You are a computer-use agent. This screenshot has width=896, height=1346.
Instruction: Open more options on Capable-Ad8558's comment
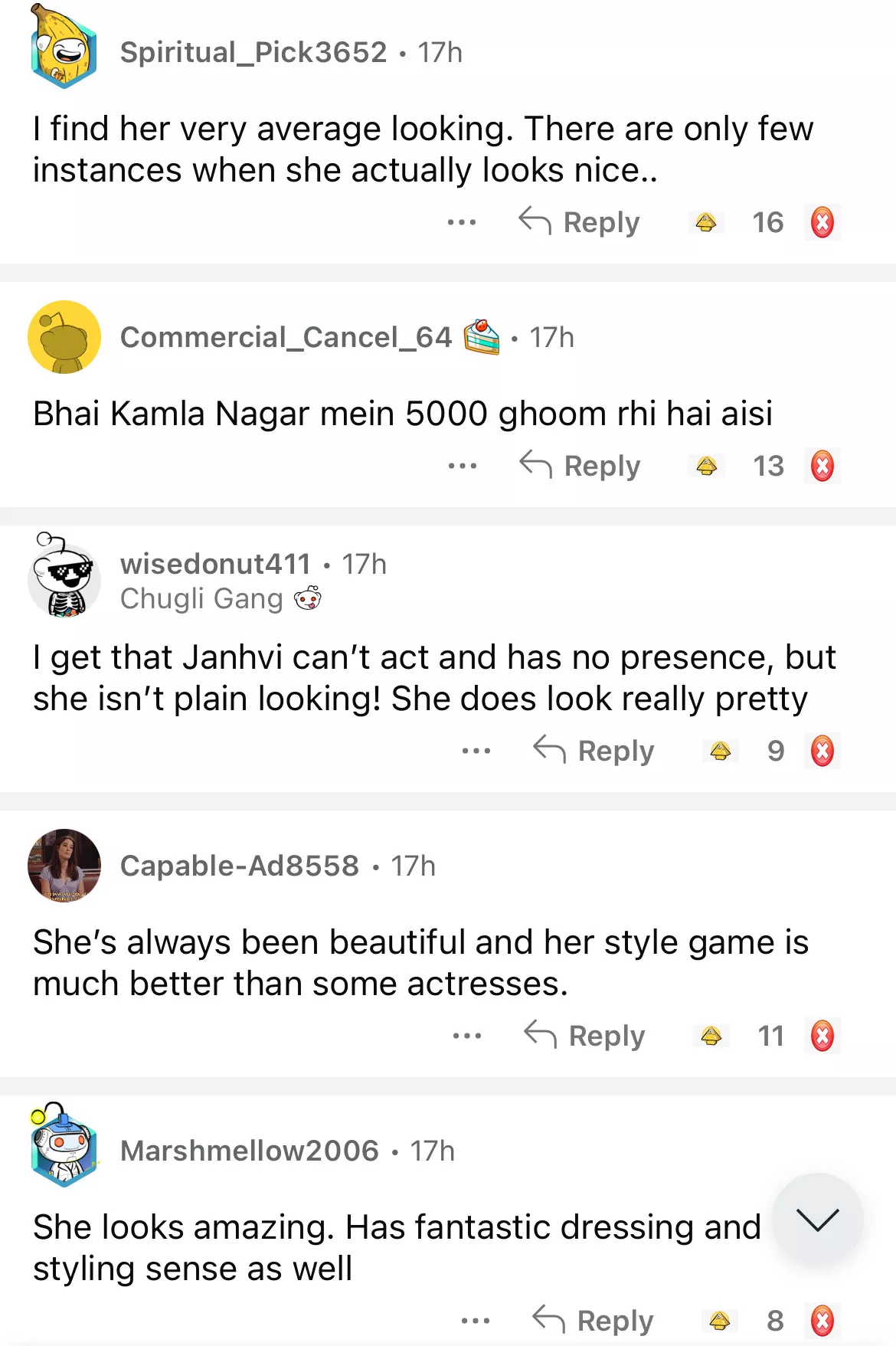tap(467, 1036)
